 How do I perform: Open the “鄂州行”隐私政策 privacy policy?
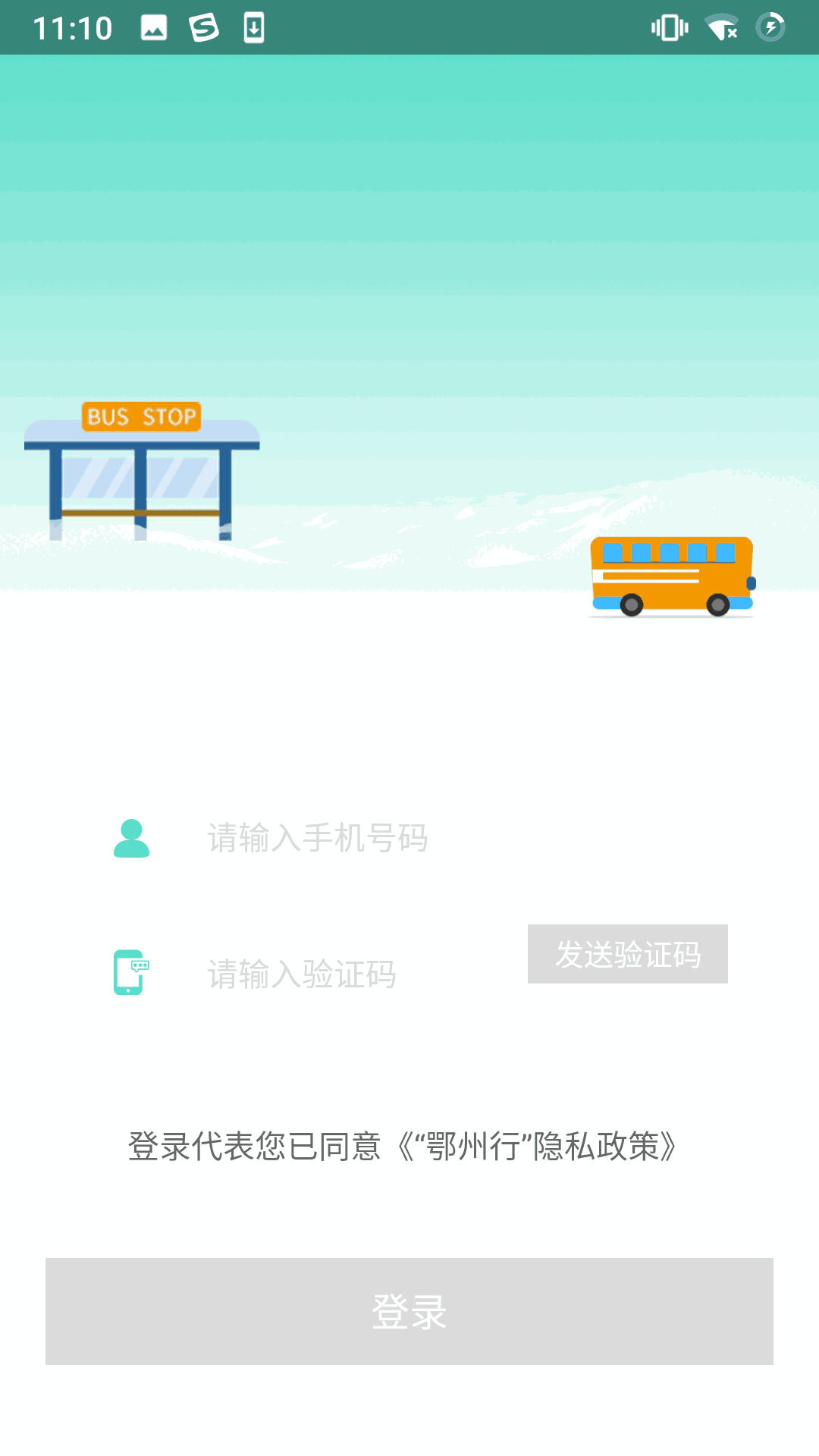point(538,1146)
